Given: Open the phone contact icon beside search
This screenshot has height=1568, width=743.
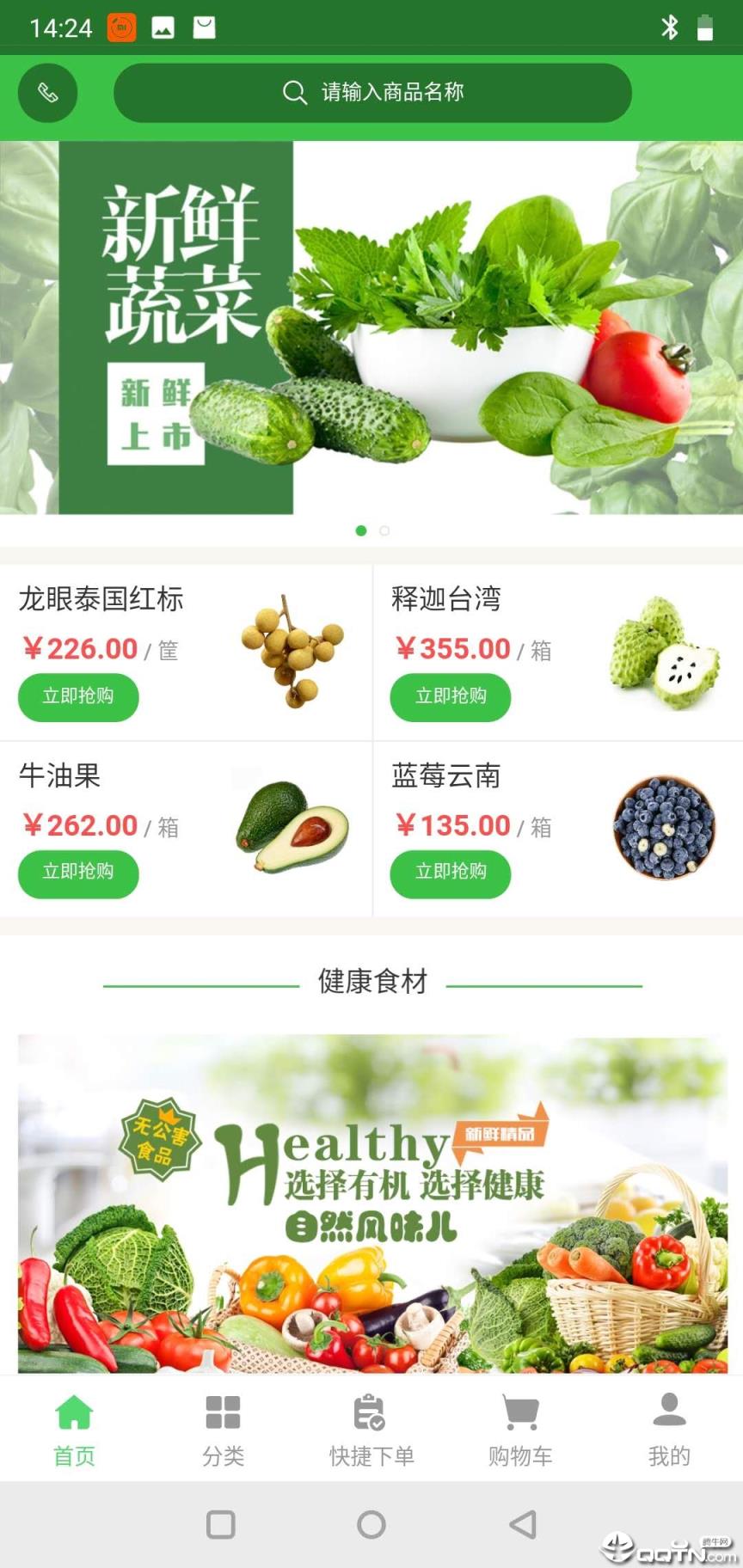Looking at the screenshot, I should pyautogui.click(x=47, y=93).
